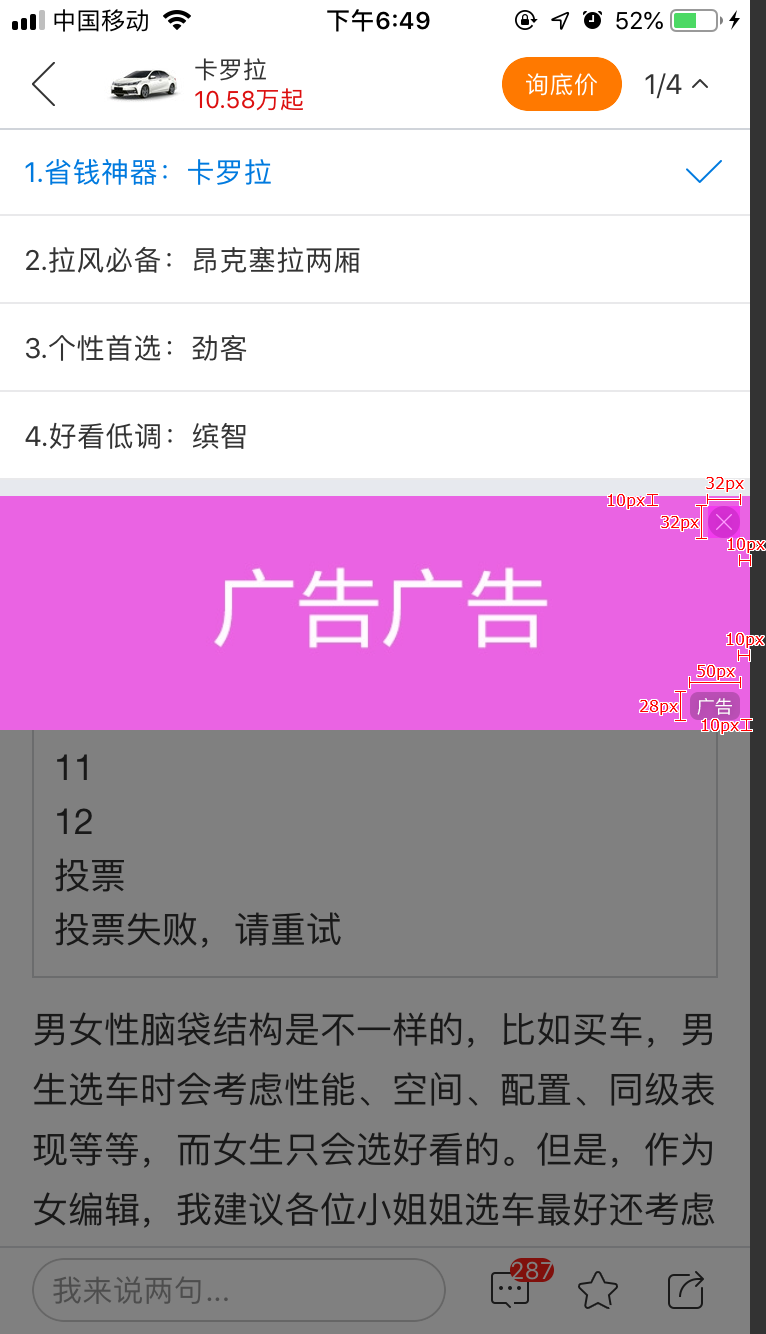Collapse the 1/4 car list dropdown
The width and height of the screenshot is (766, 1334).
pos(677,85)
